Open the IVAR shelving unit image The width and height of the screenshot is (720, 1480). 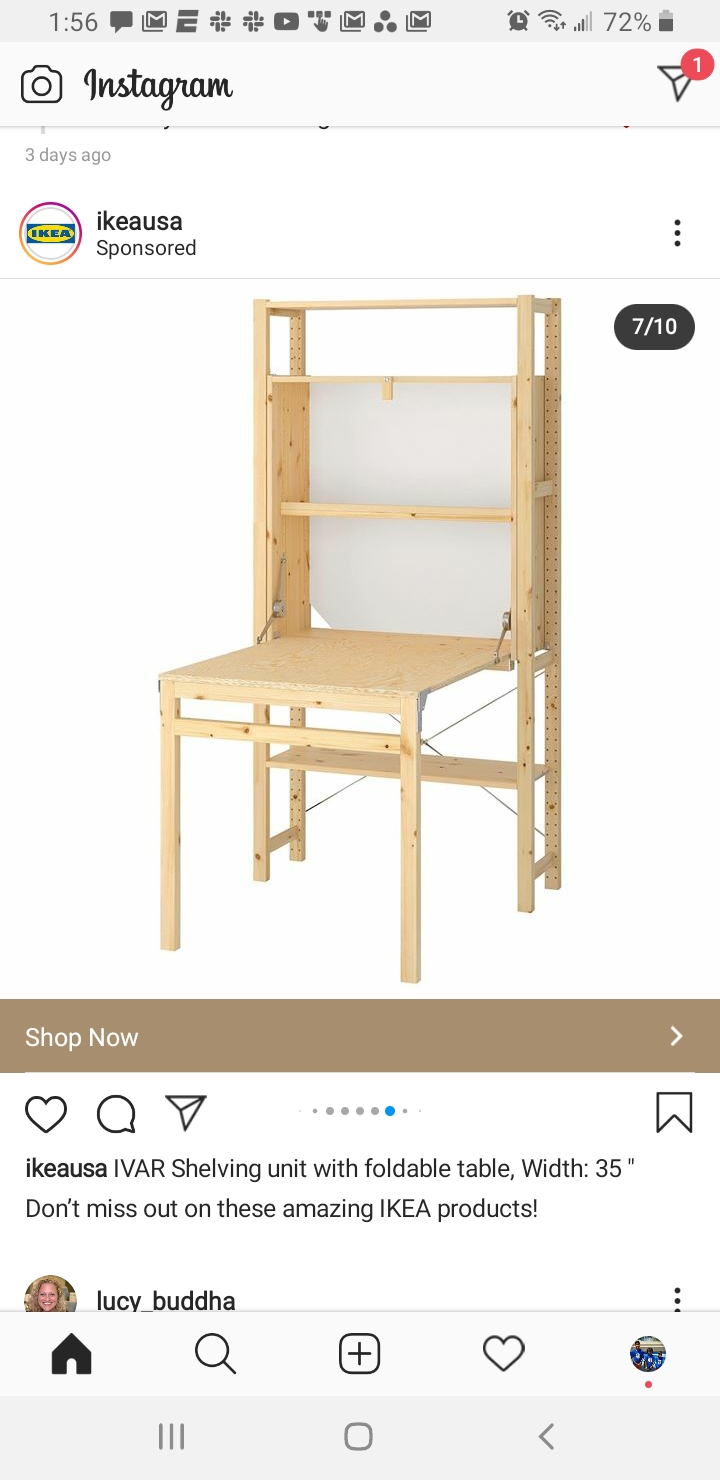point(360,640)
